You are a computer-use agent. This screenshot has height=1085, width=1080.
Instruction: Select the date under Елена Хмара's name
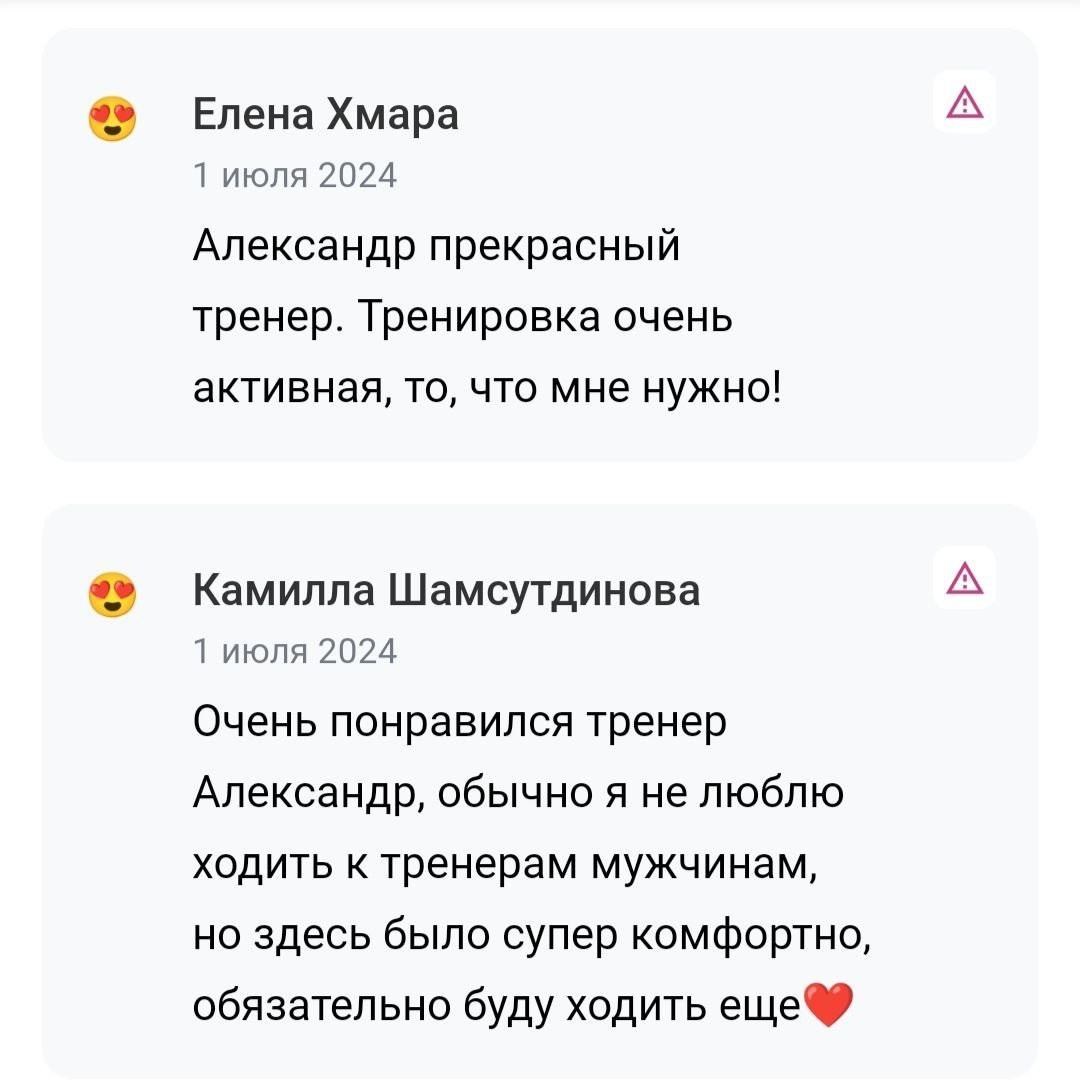294,173
